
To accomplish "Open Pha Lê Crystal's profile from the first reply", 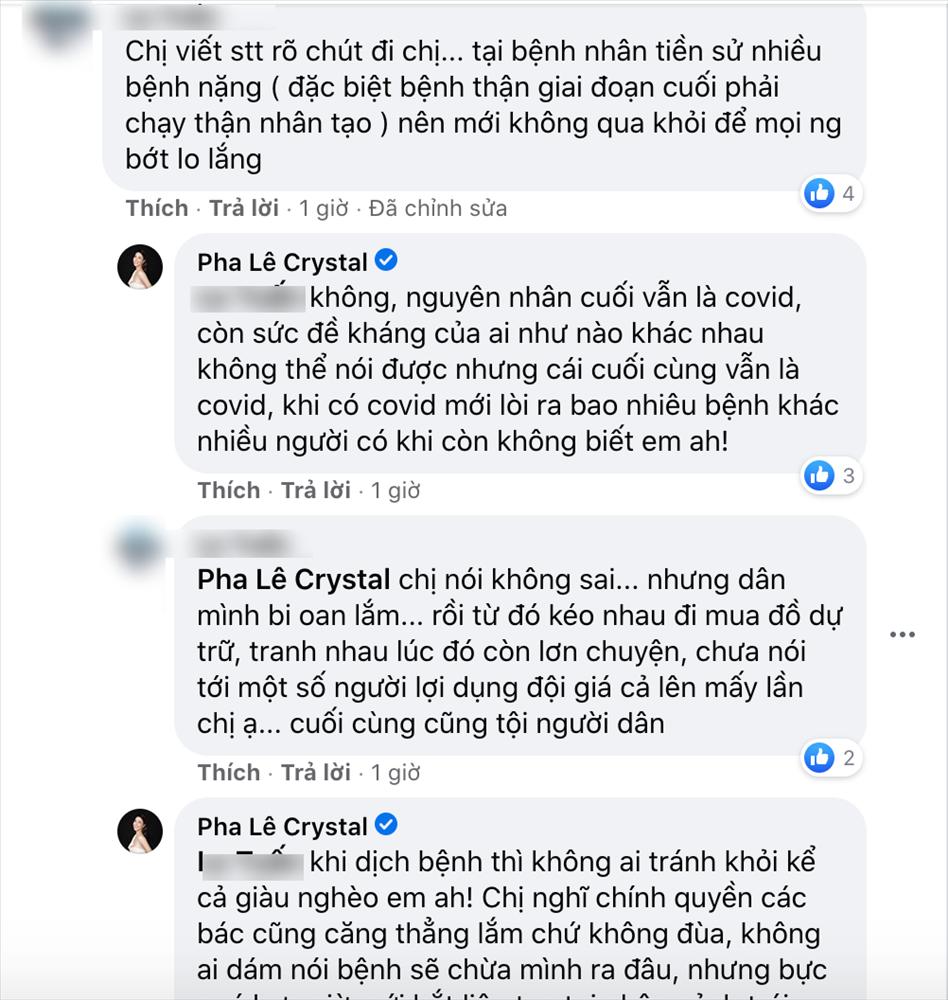I will (283, 263).
